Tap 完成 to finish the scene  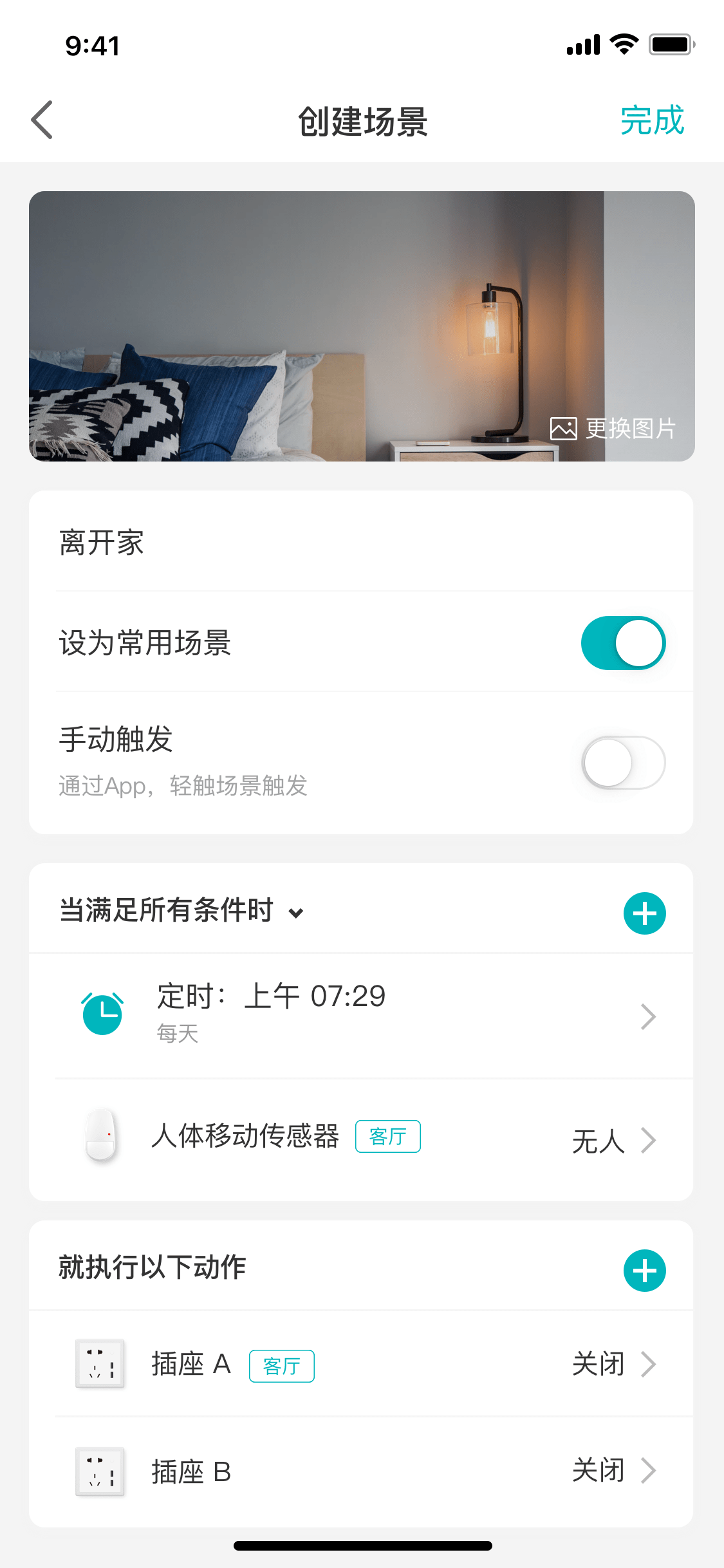coord(651,120)
